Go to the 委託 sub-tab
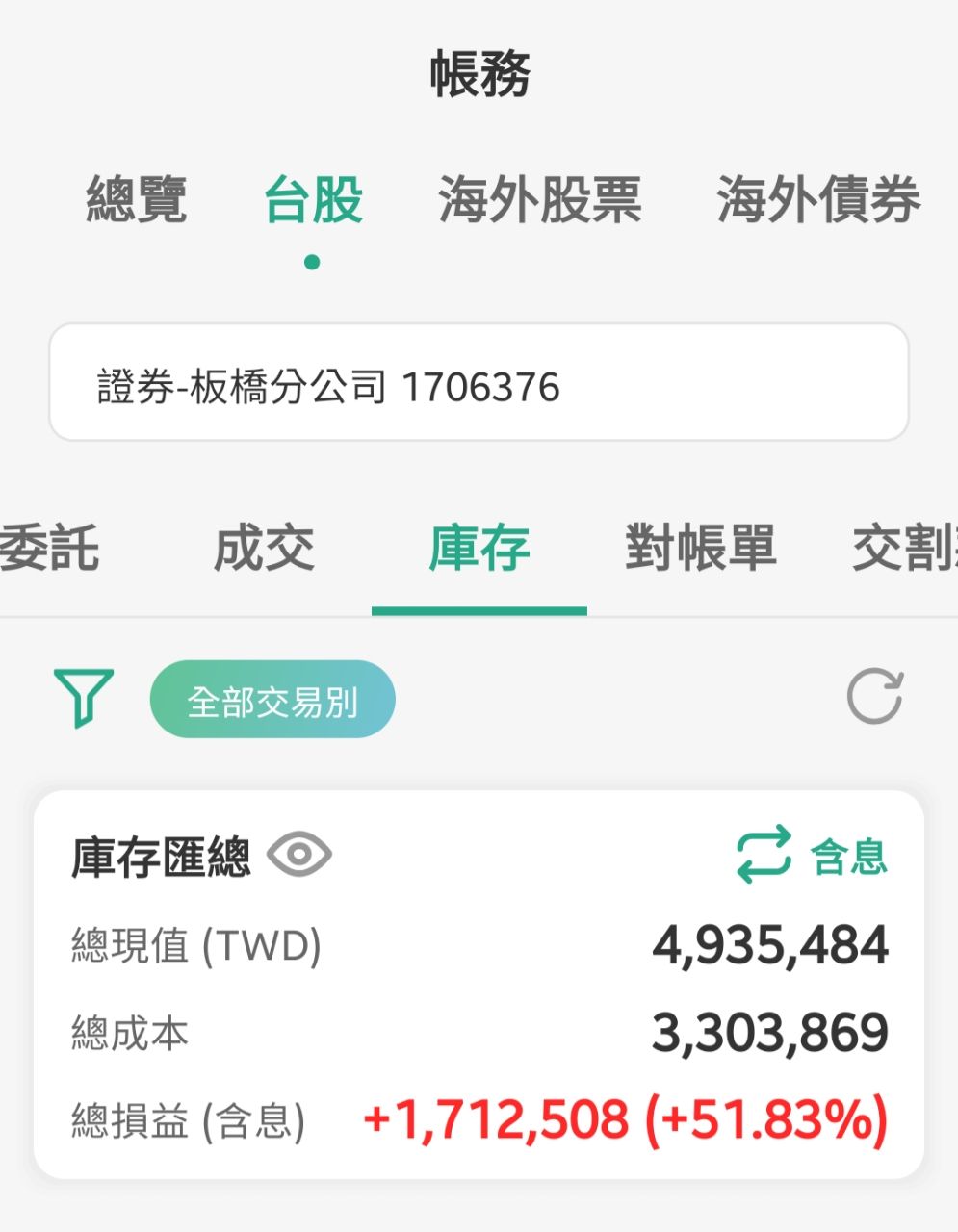Image resolution: width=958 pixels, height=1232 pixels. point(48,548)
